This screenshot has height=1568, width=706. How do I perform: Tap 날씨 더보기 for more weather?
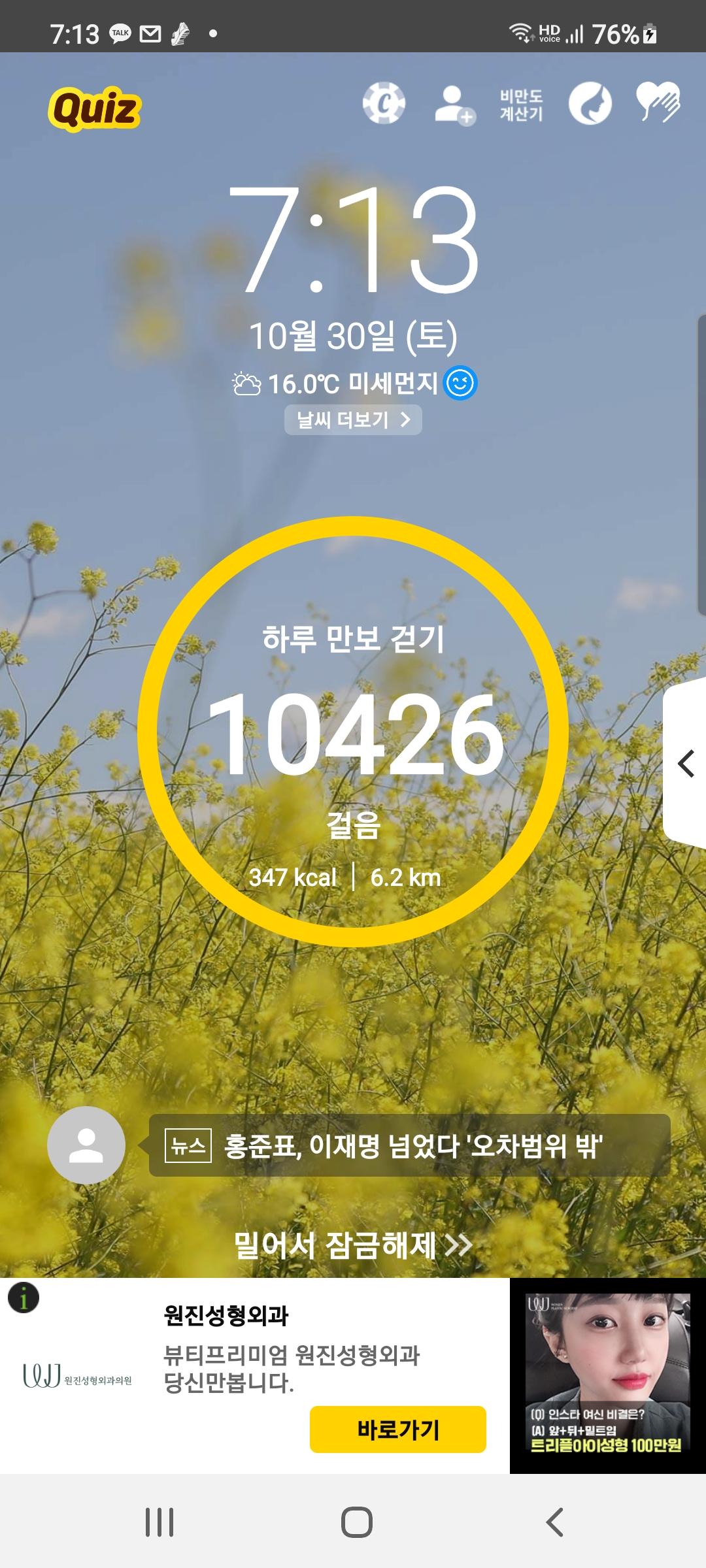pos(353,419)
